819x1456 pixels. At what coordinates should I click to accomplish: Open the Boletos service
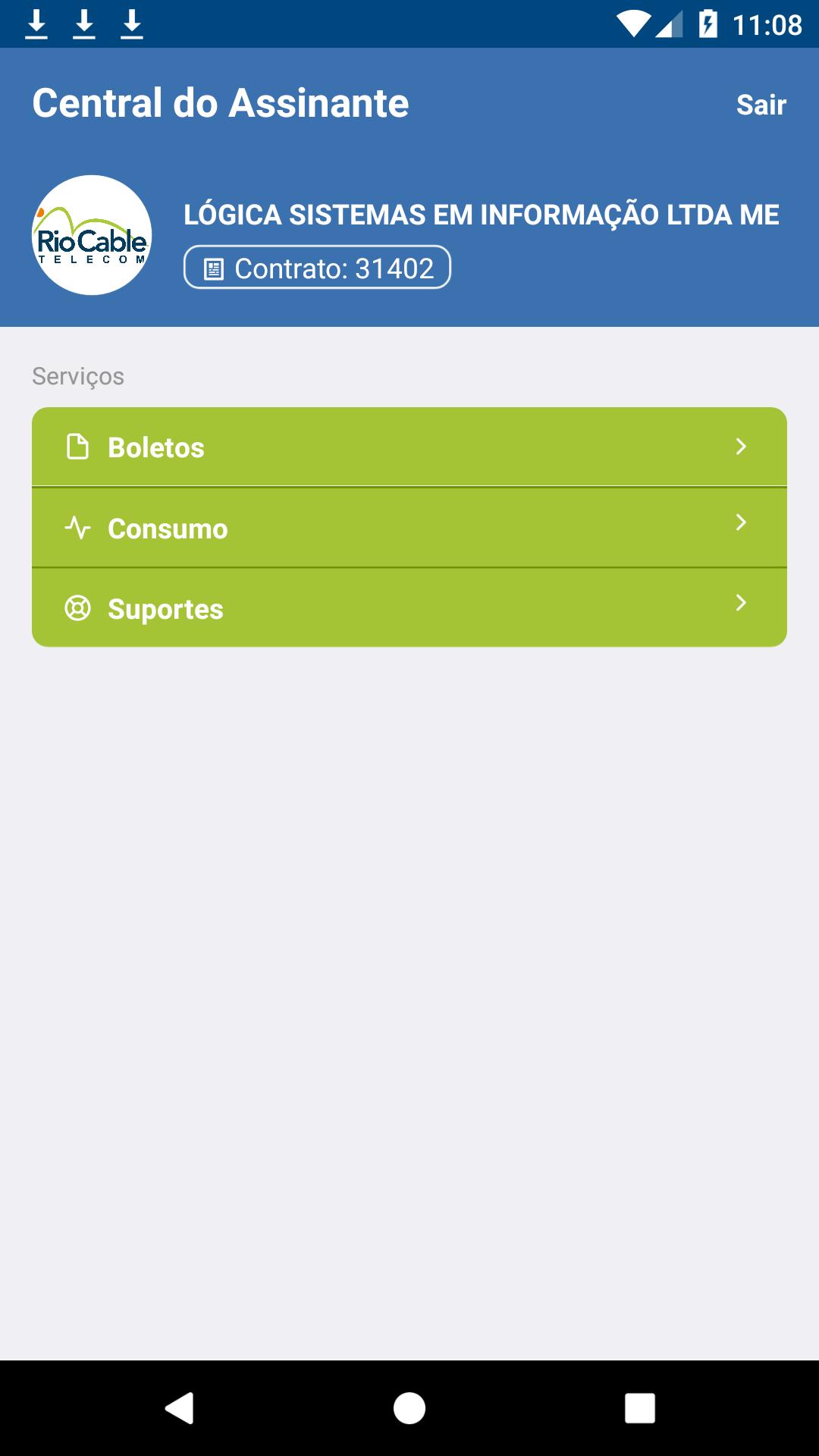[x=409, y=447]
